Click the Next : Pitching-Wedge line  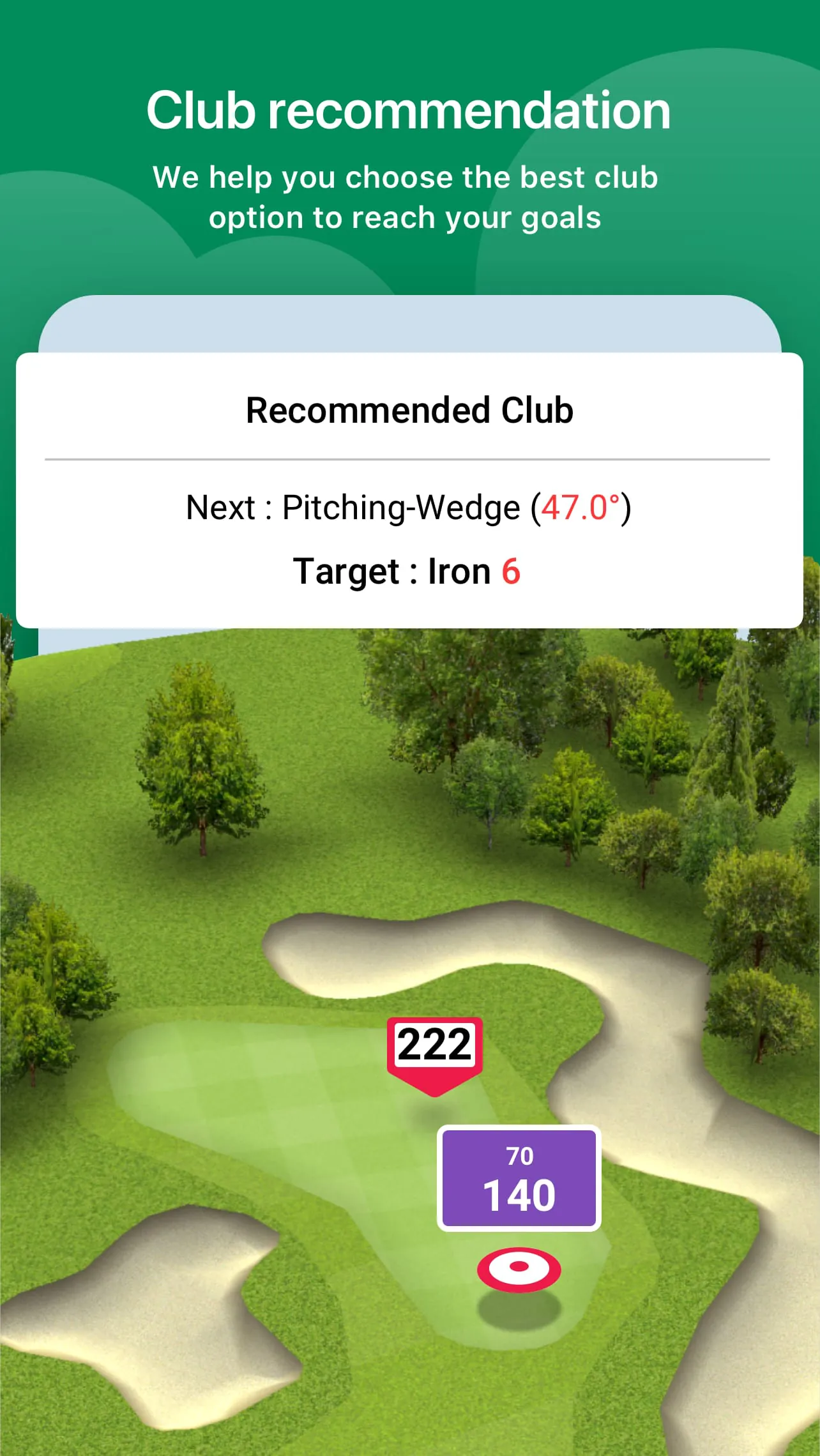409,506
